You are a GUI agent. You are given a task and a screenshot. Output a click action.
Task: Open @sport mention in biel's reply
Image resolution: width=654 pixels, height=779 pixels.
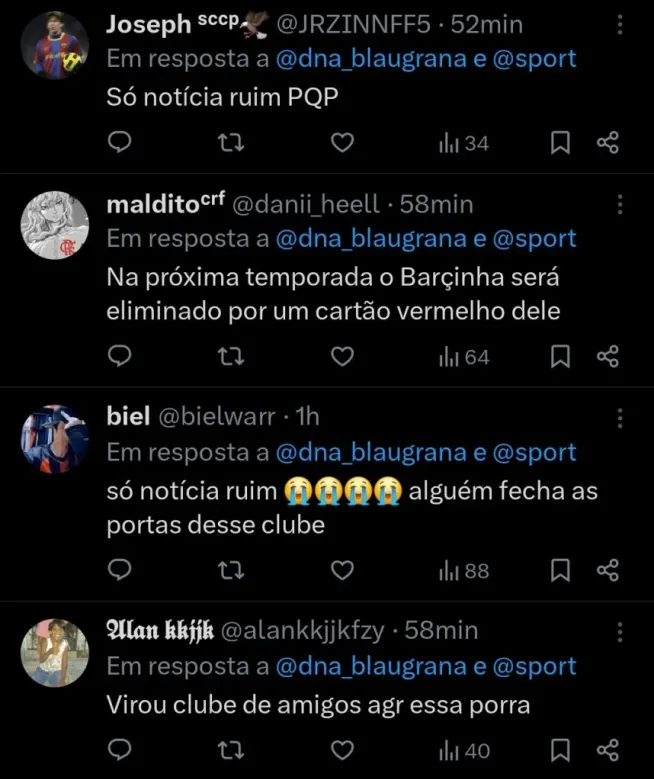pyautogui.click(x=533, y=453)
